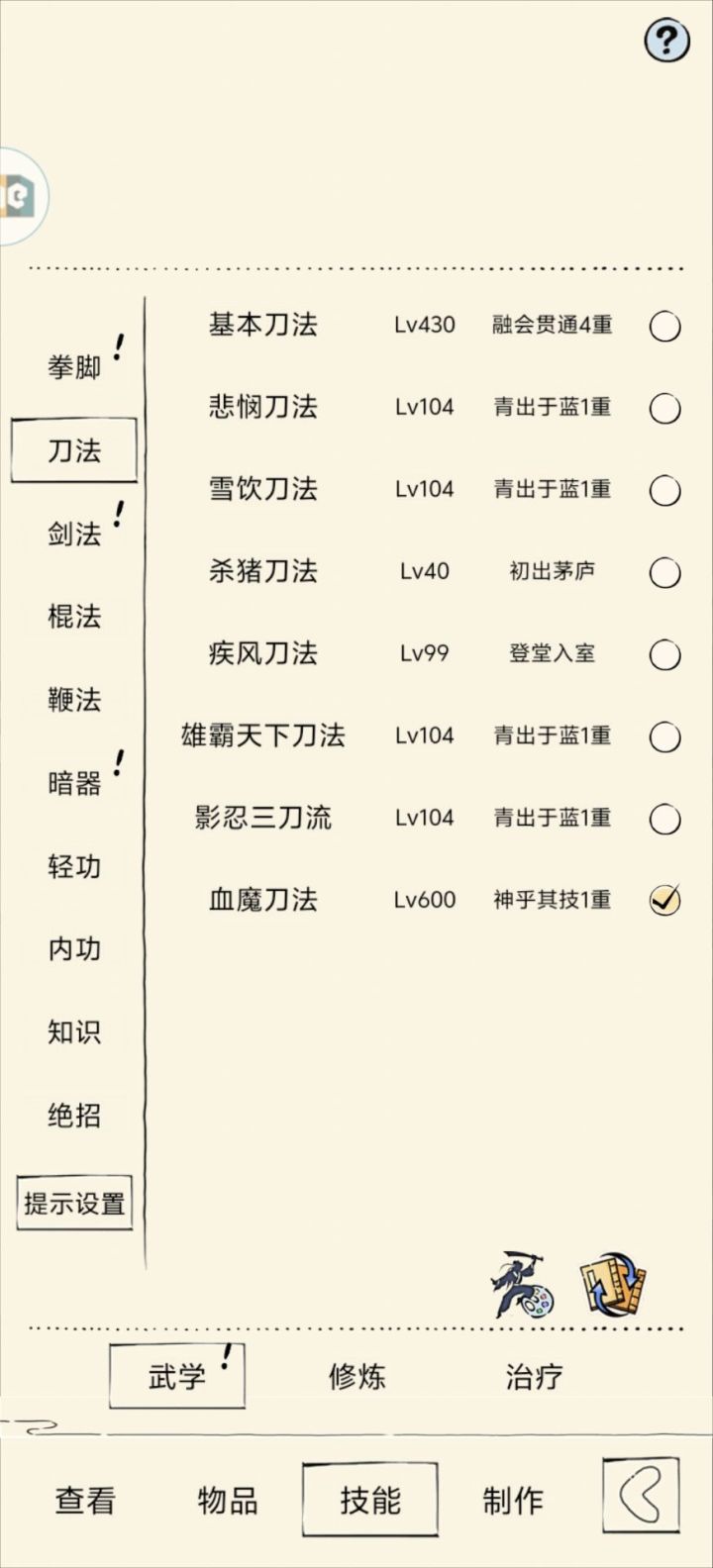Open the 暗器 weapons category
Image resolution: width=713 pixels, height=1568 pixels.
pyautogui.click(x=73, y=781)
